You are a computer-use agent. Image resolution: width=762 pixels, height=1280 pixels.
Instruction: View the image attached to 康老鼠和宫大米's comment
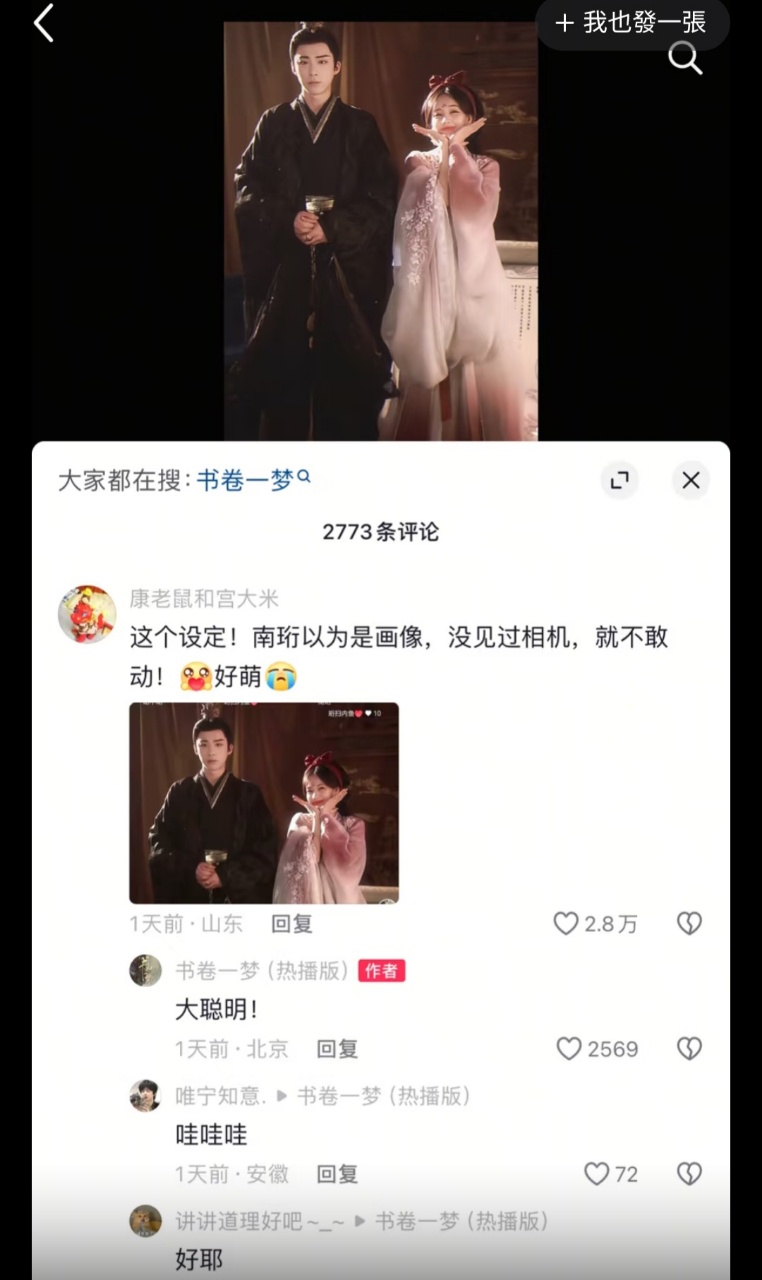(264, 803)
